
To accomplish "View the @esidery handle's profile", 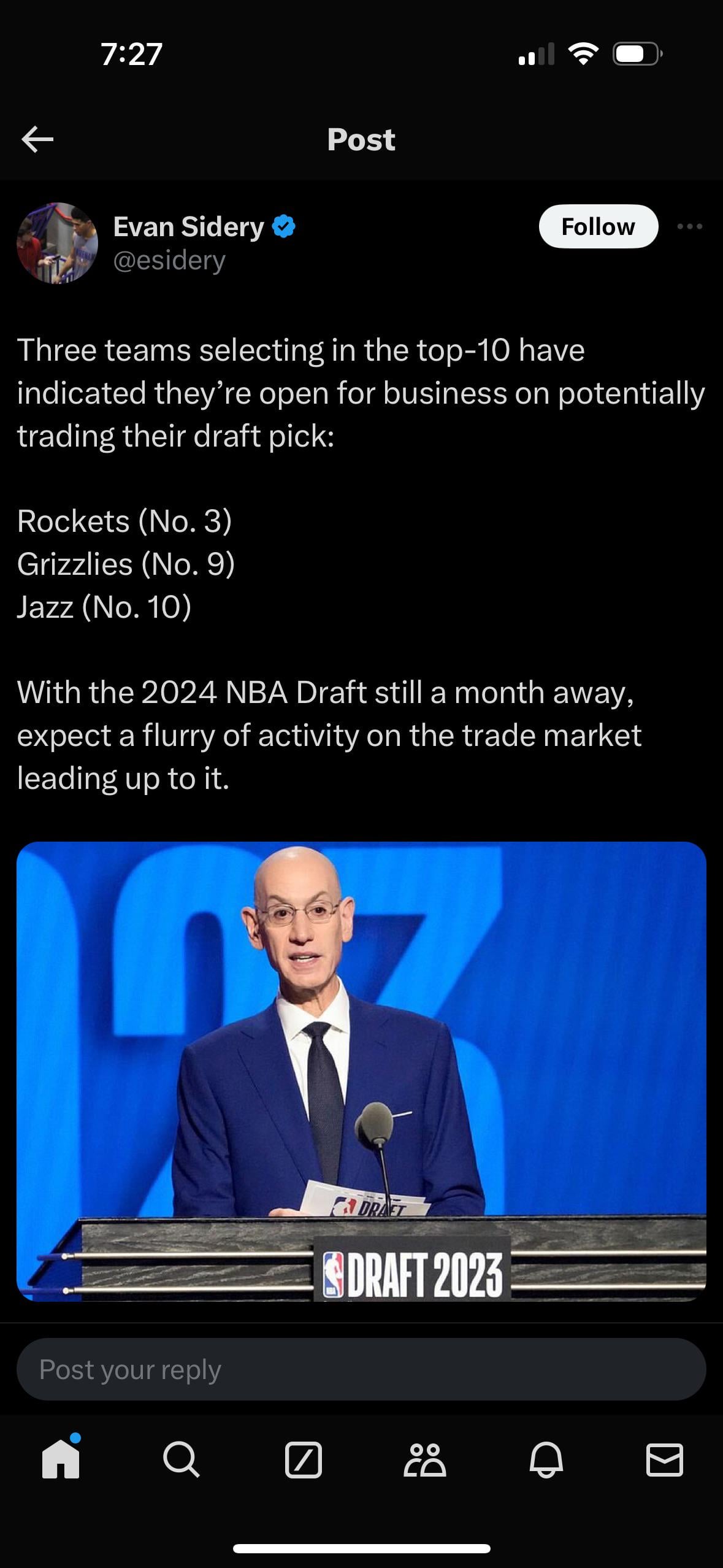I will click(169, 261).
